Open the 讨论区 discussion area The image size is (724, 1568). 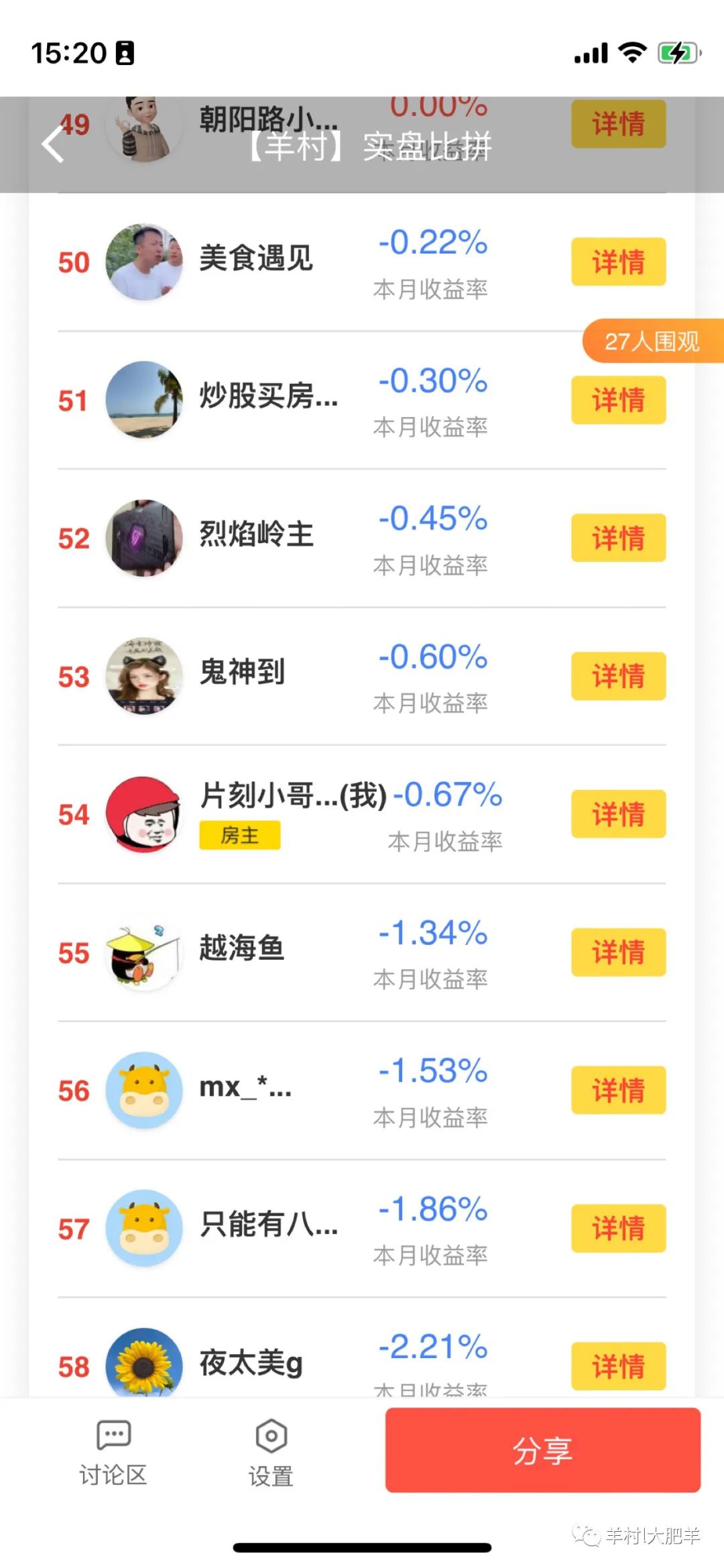pyautogui.click(x=113, y=1452)
